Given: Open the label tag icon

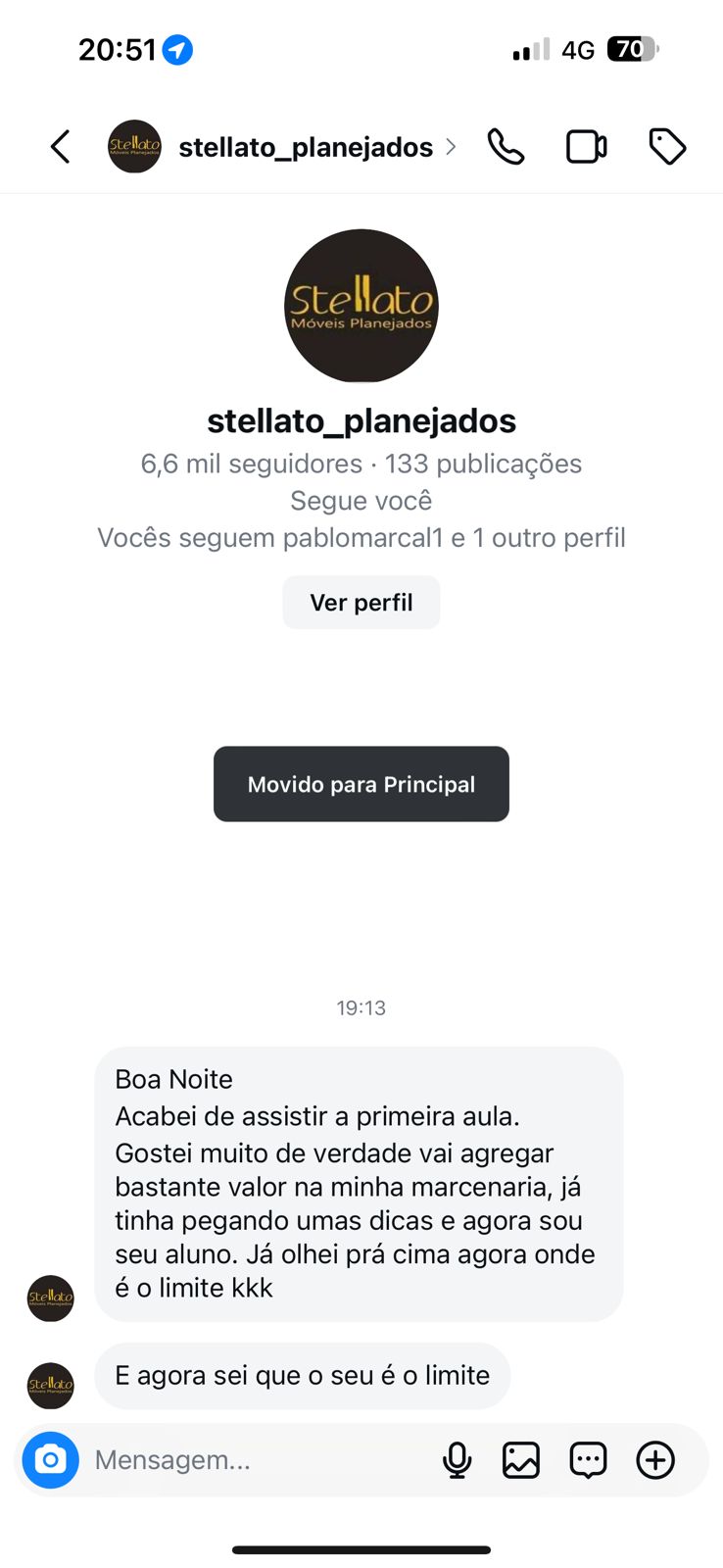Looking at the screenshot, I should (667, 147).
